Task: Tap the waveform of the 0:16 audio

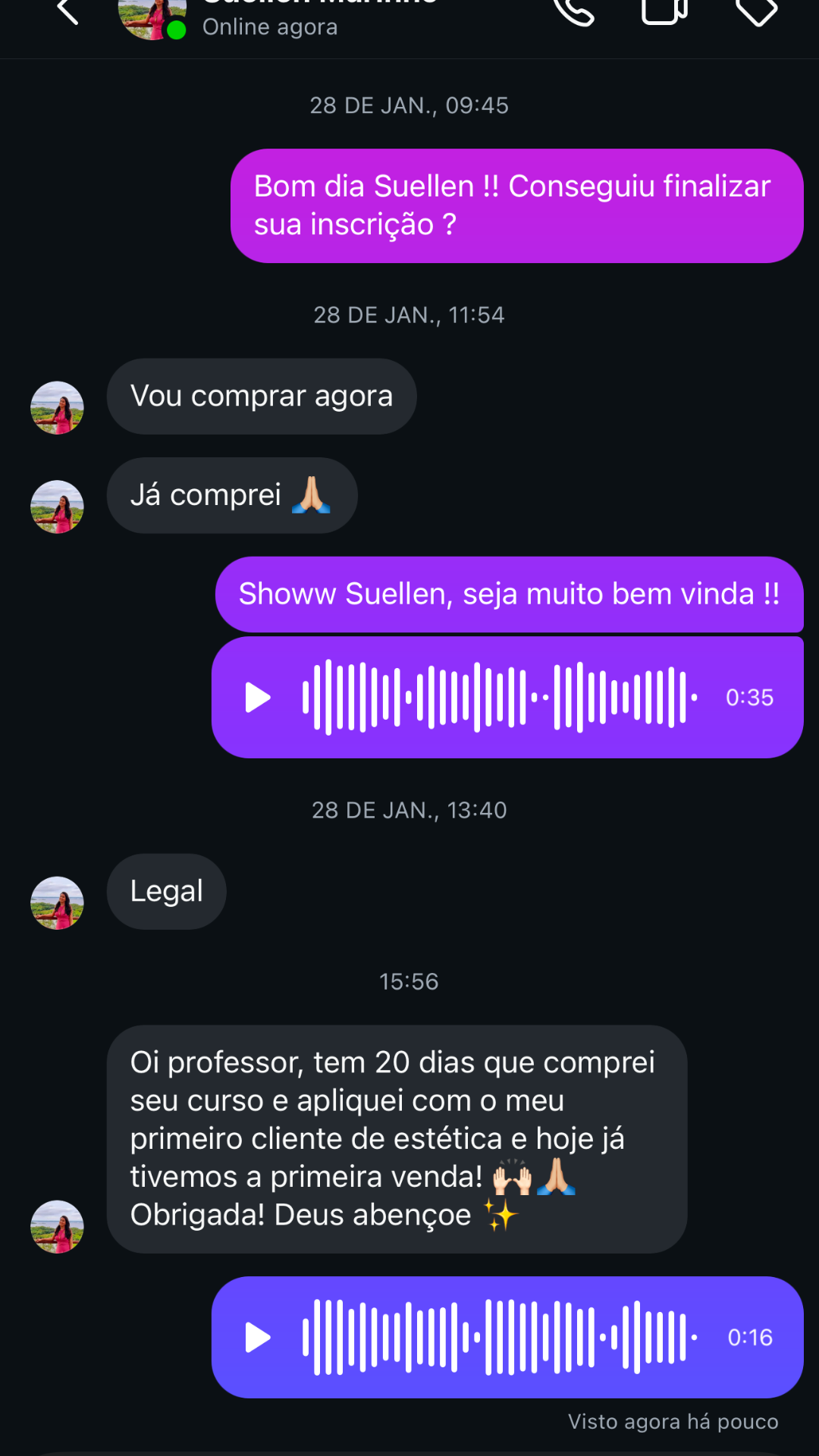Action: click(500, 1338)
